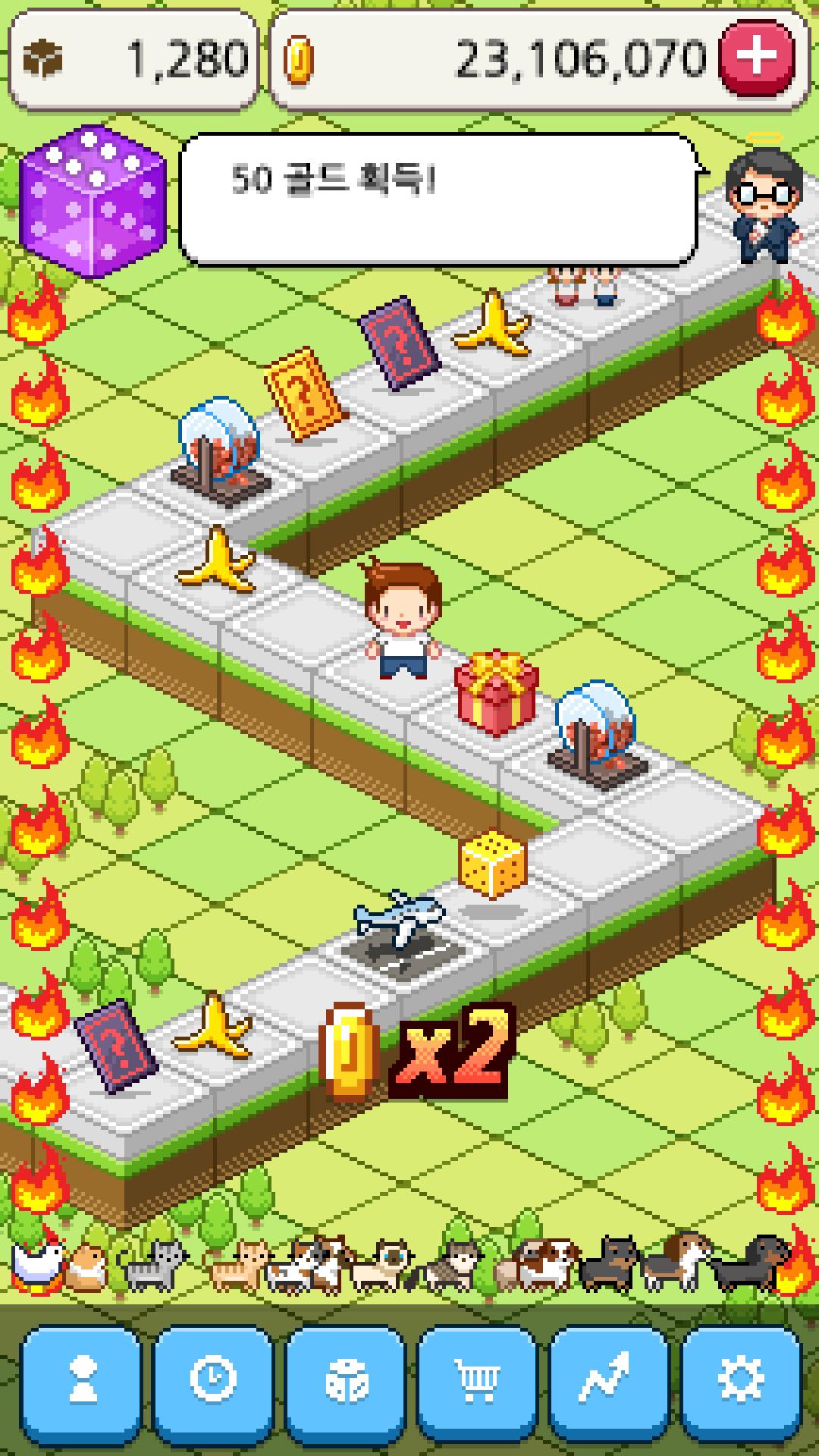The image size is (819, 1456).
Task: Open the settings gear
Action: 741,1379
